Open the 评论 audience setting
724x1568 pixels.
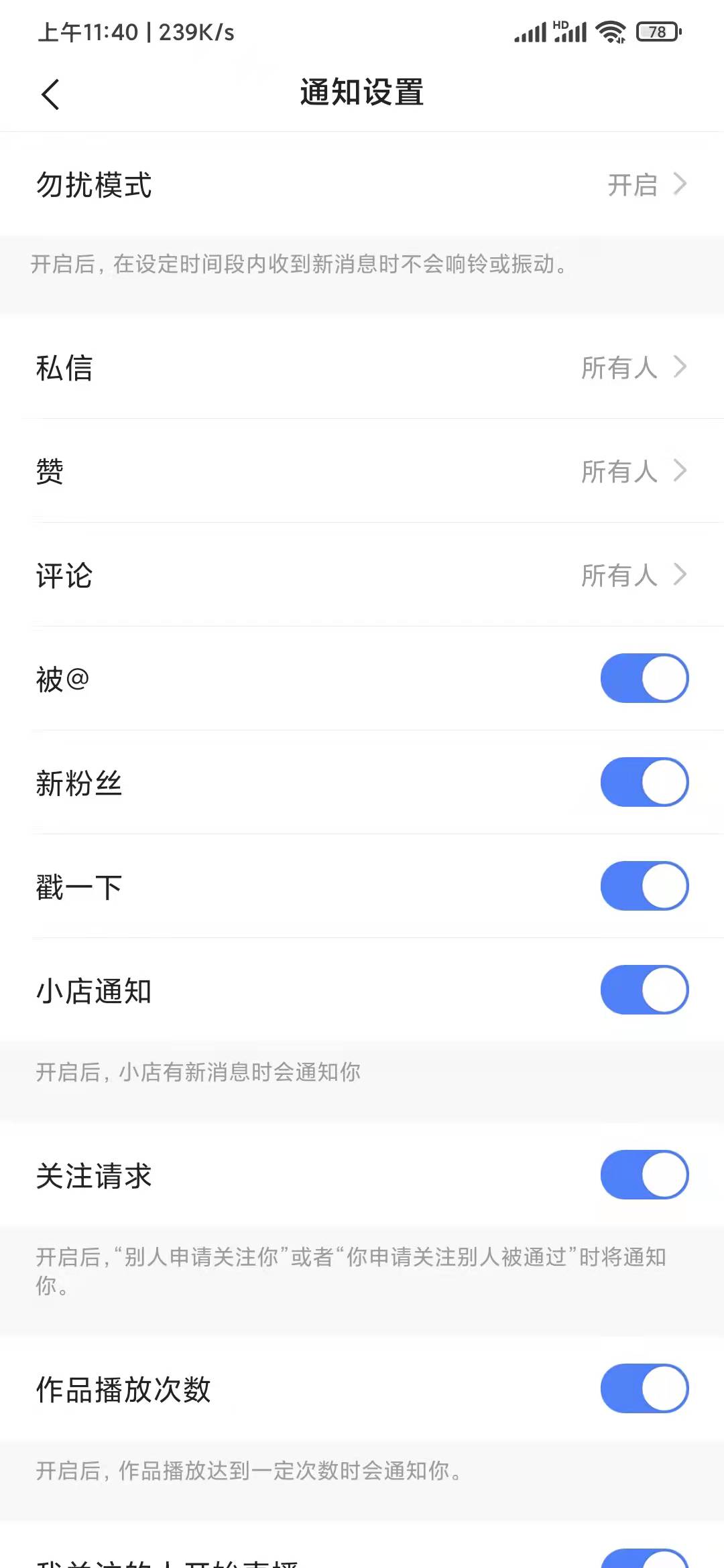[x=681, y=575]
